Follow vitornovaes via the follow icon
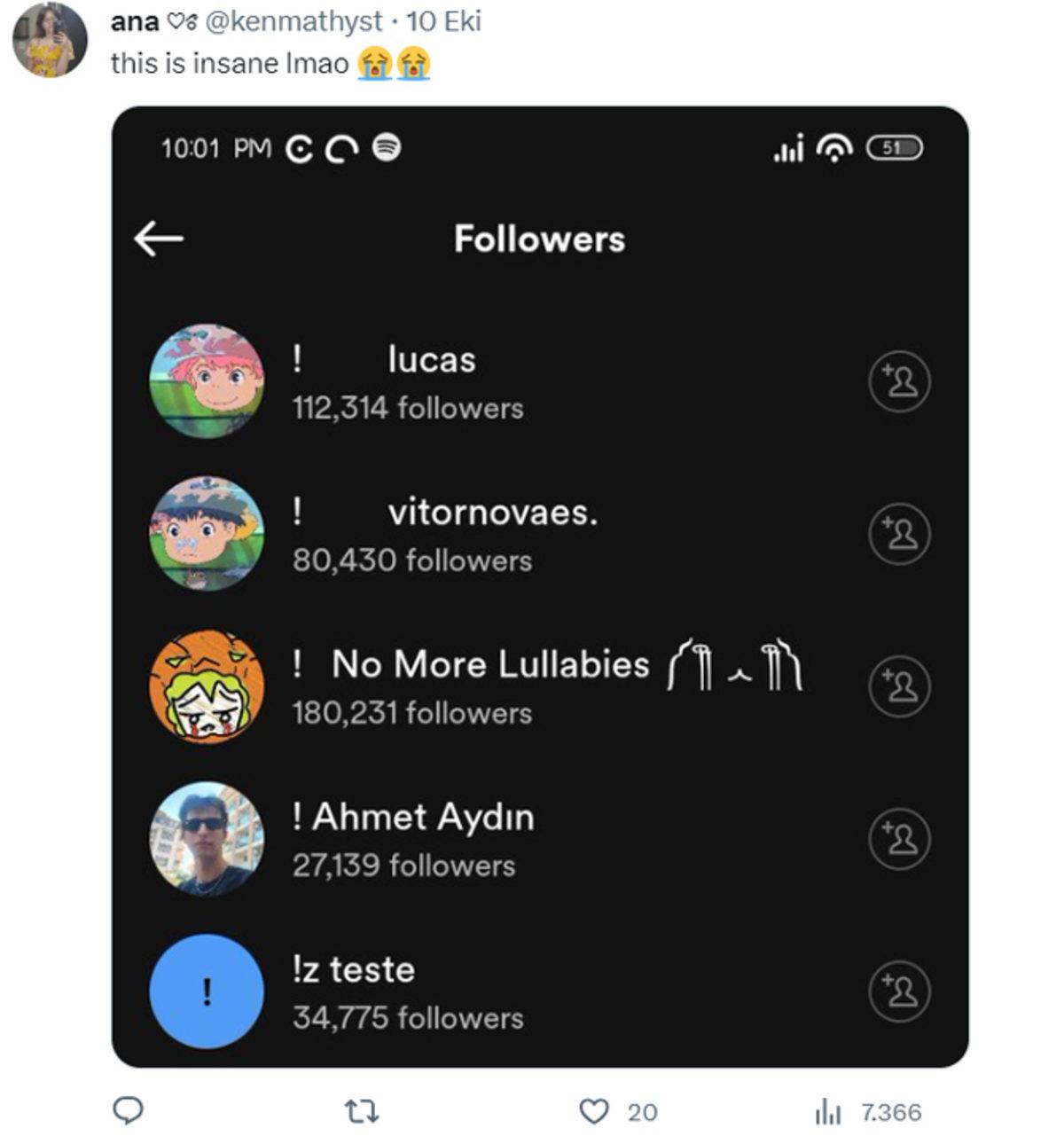Screen dimensions: 1064x1144 pyautogui.click(x=897, y=536)
